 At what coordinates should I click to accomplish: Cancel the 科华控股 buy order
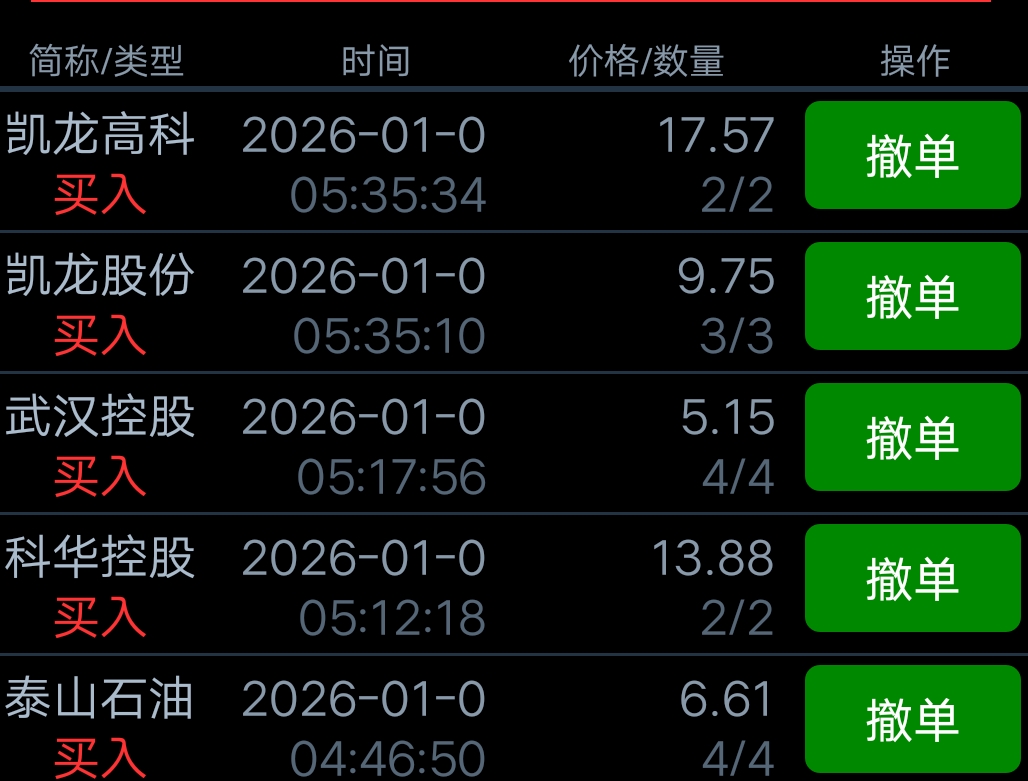pos(912,579)
